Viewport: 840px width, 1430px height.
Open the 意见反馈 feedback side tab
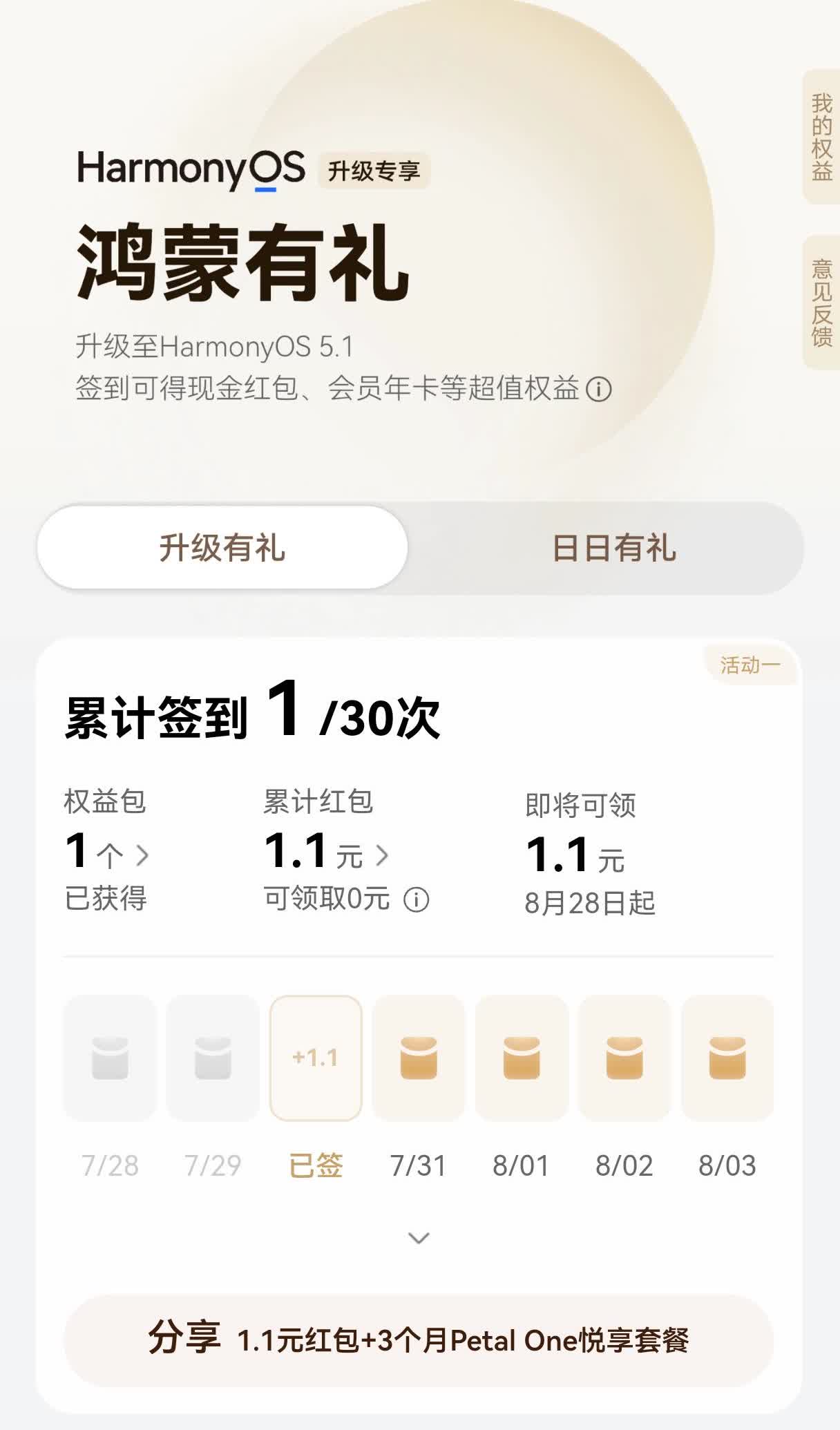821,303
